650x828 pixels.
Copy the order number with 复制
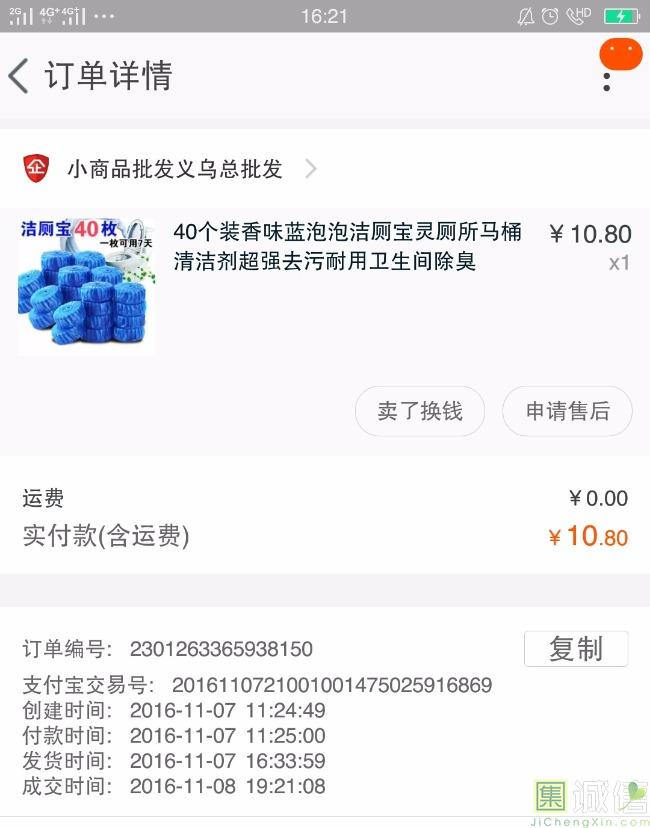pos(576,648)
